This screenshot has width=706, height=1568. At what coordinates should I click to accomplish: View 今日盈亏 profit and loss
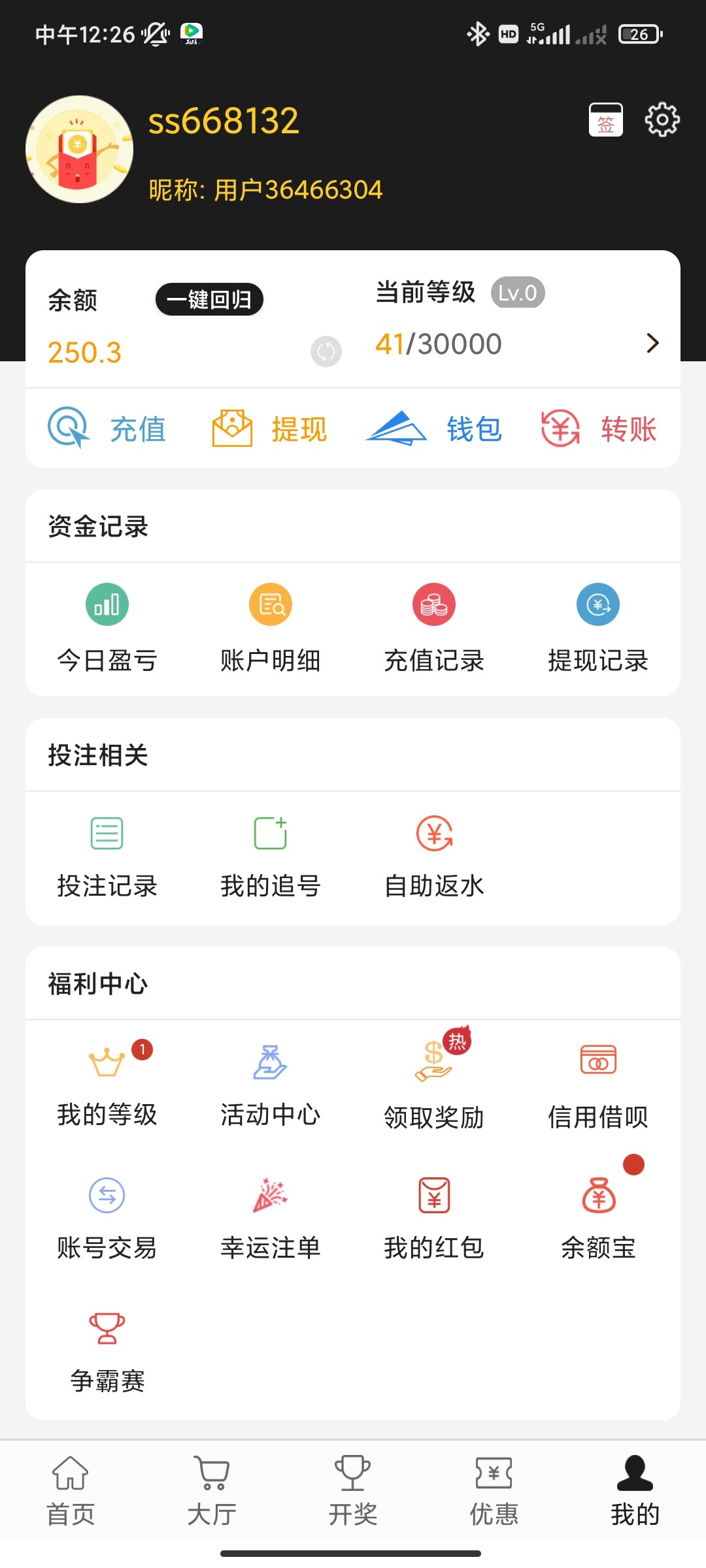(x=107, y=627)
